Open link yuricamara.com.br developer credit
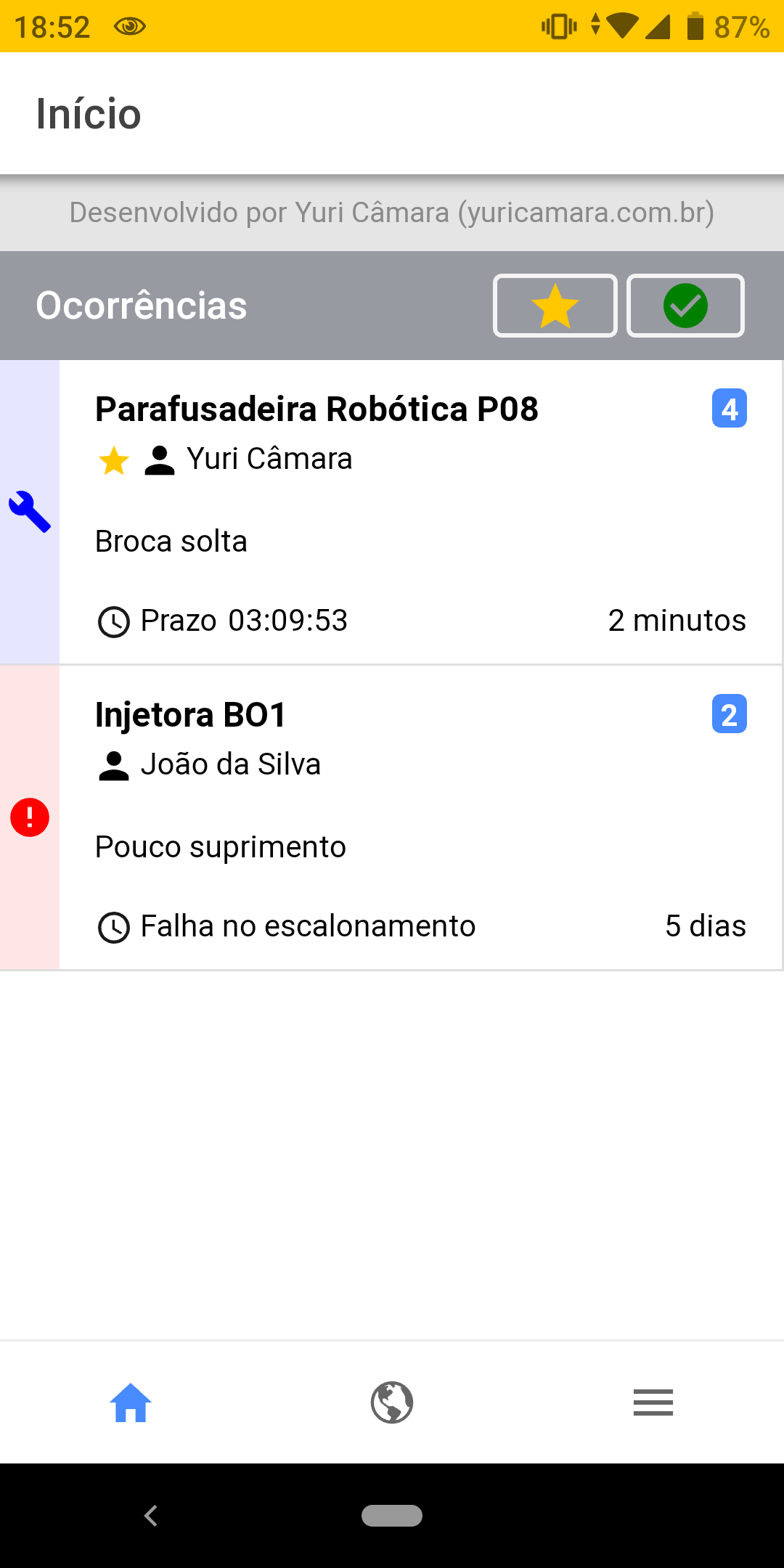This screenshot has height=1568, width=784. [392, 213]
